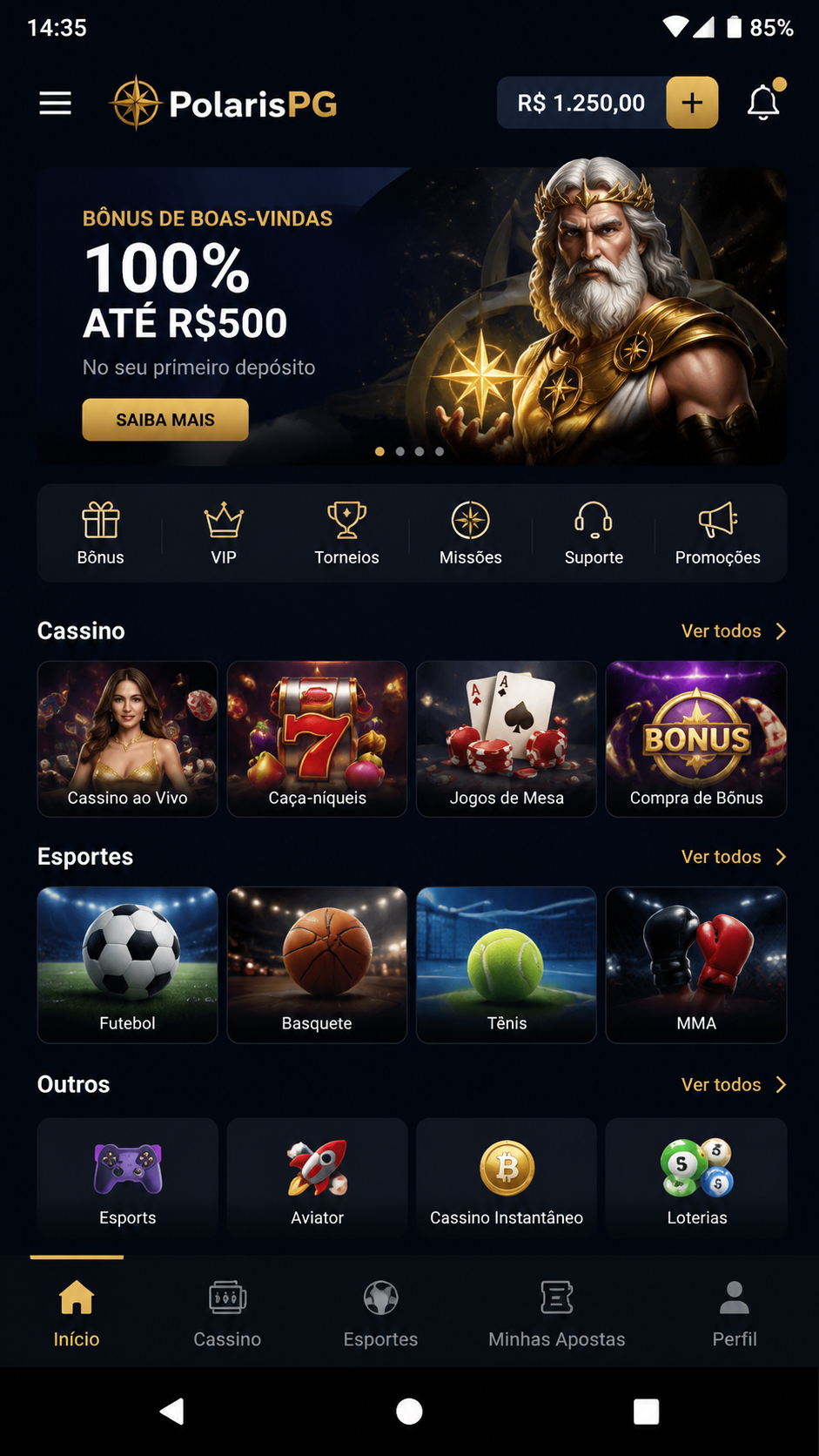This screenshot has height=1456, width=819.
Task: Select the Futebol sports tile
Action: (127, 965)
